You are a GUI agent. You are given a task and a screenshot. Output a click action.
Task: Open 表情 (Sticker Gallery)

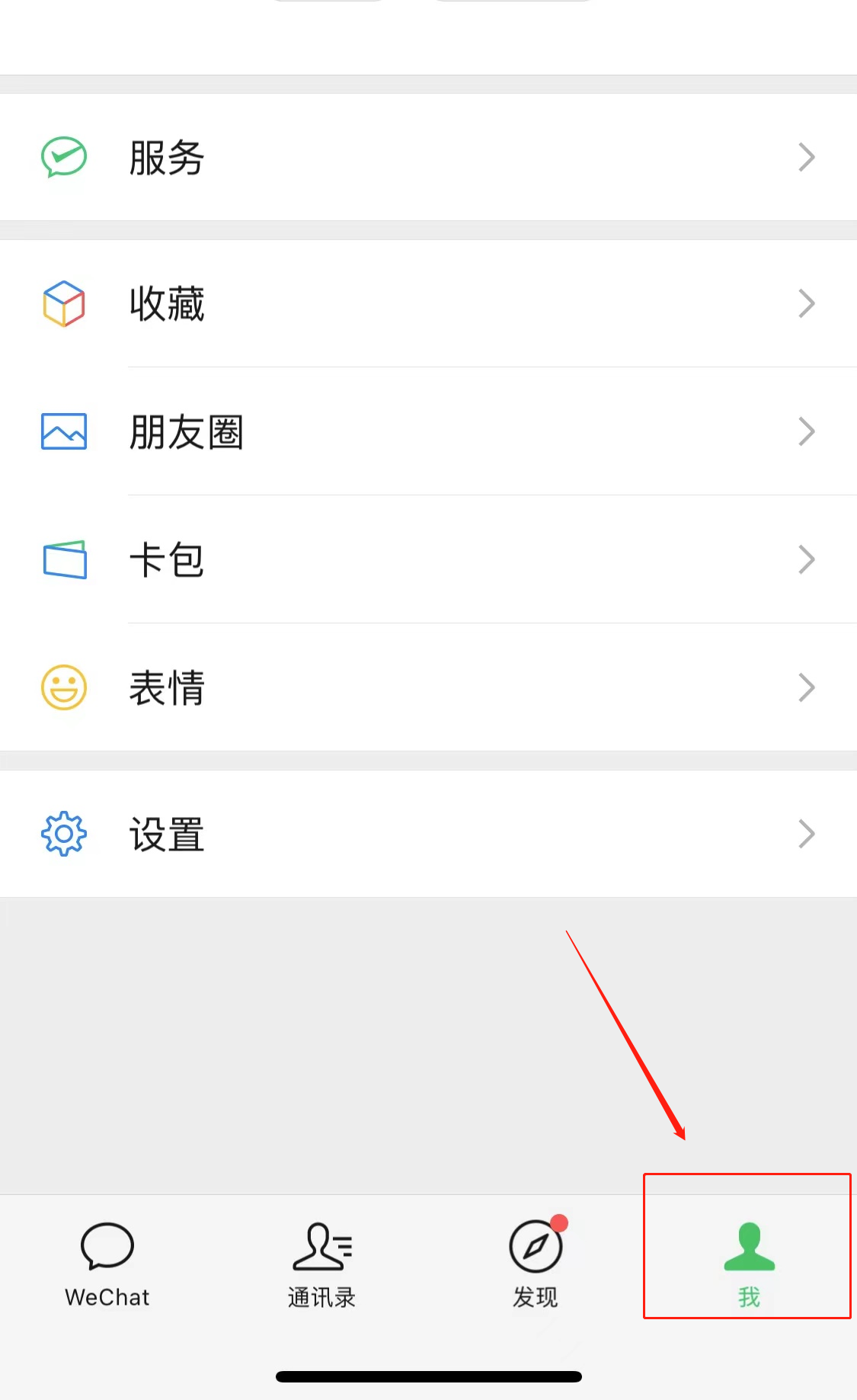tap(428, 687)
